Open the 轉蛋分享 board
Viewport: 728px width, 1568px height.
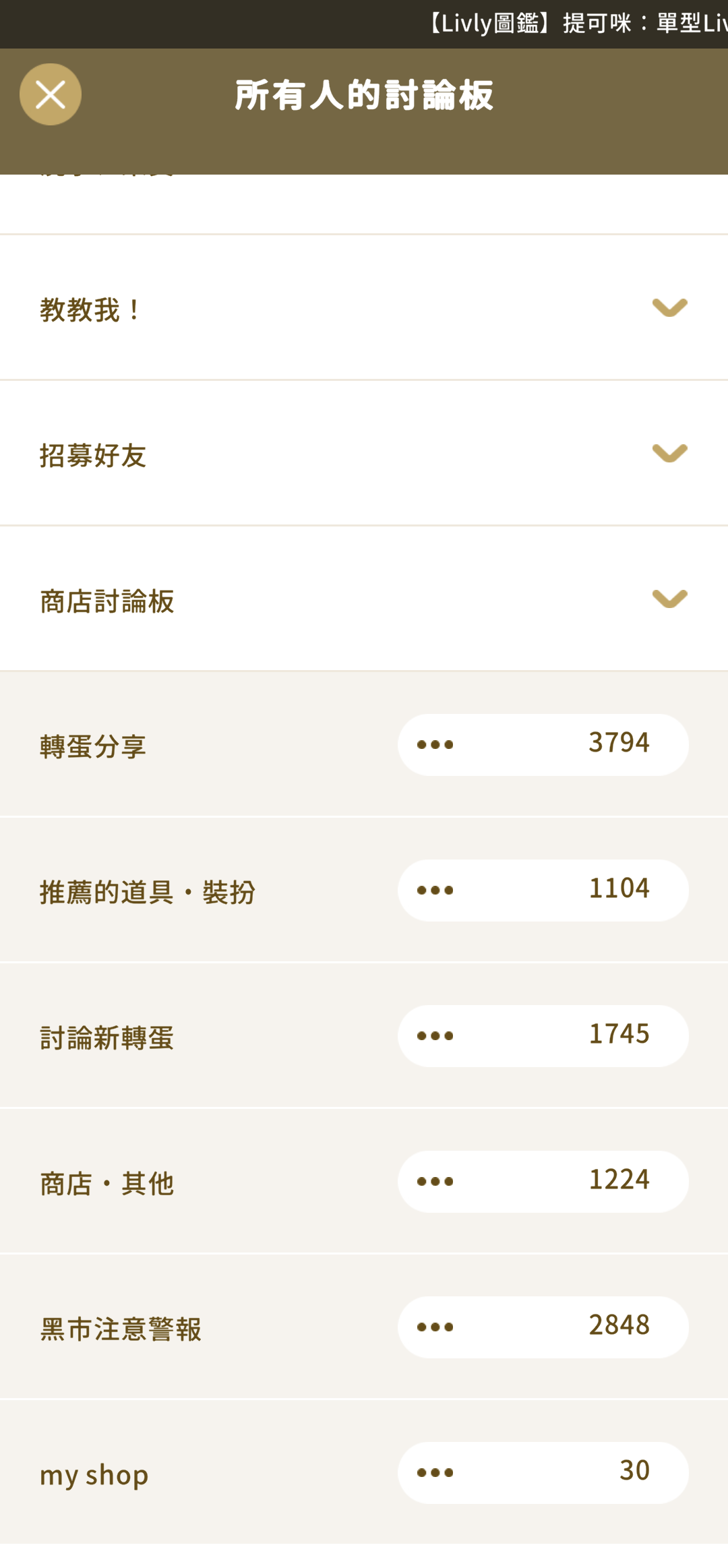[x=364, y=745]
